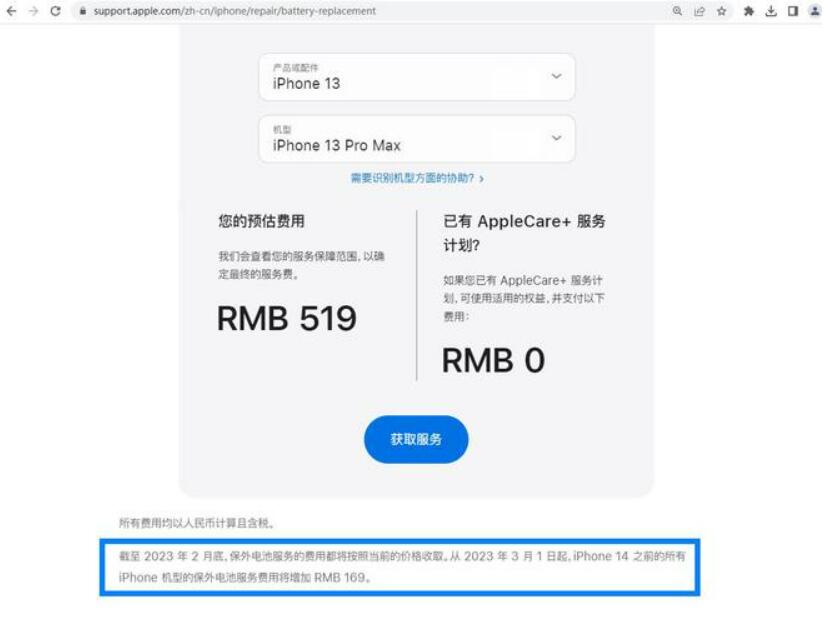Open the browser extensions icon

click(x=748, y=11)
